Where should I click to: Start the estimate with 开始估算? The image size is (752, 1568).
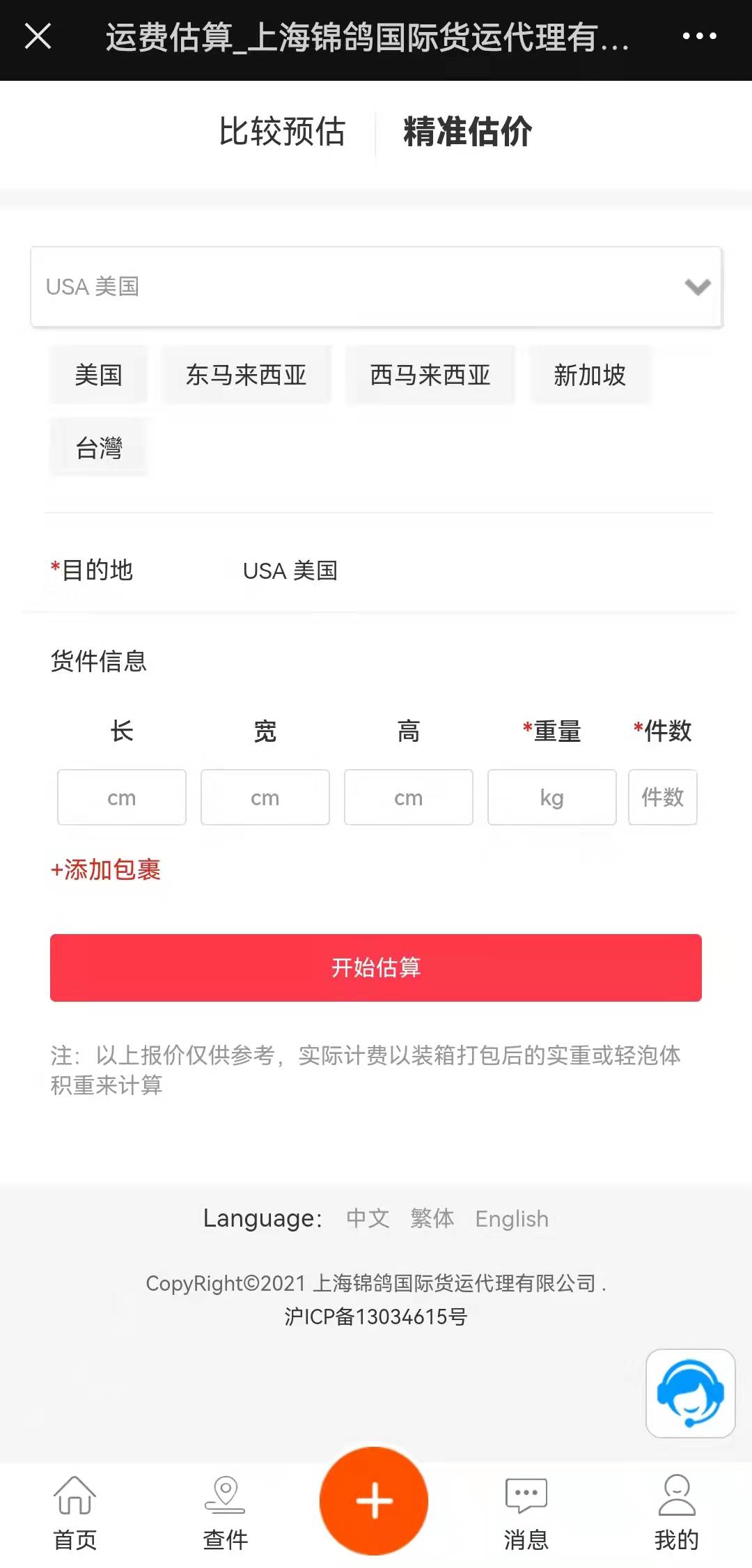[x=376, y=968]
